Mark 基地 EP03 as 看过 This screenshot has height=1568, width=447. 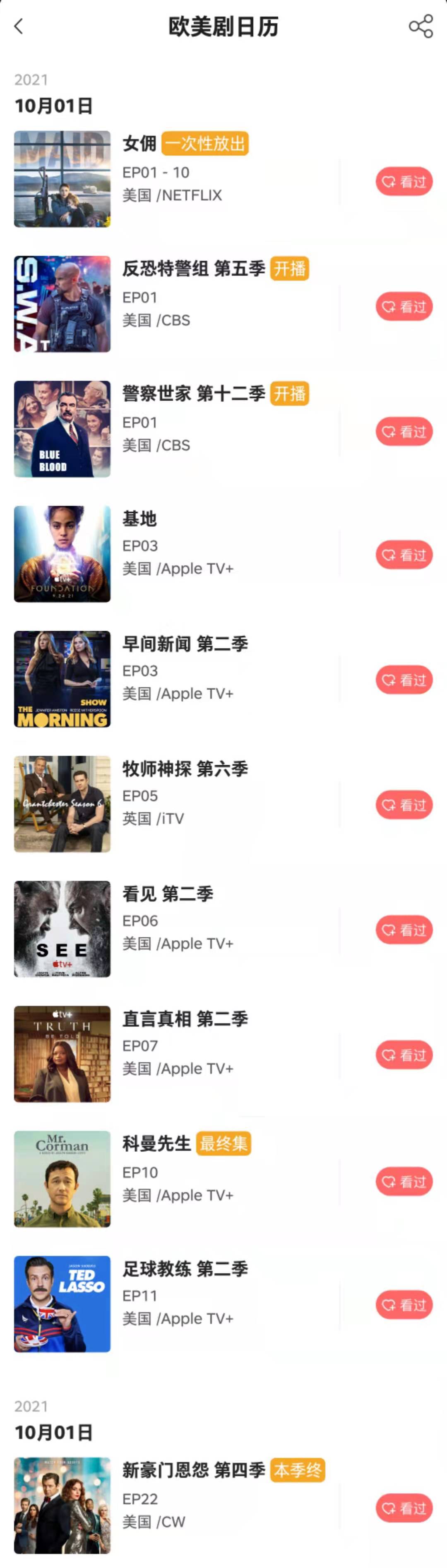[404, 555]
